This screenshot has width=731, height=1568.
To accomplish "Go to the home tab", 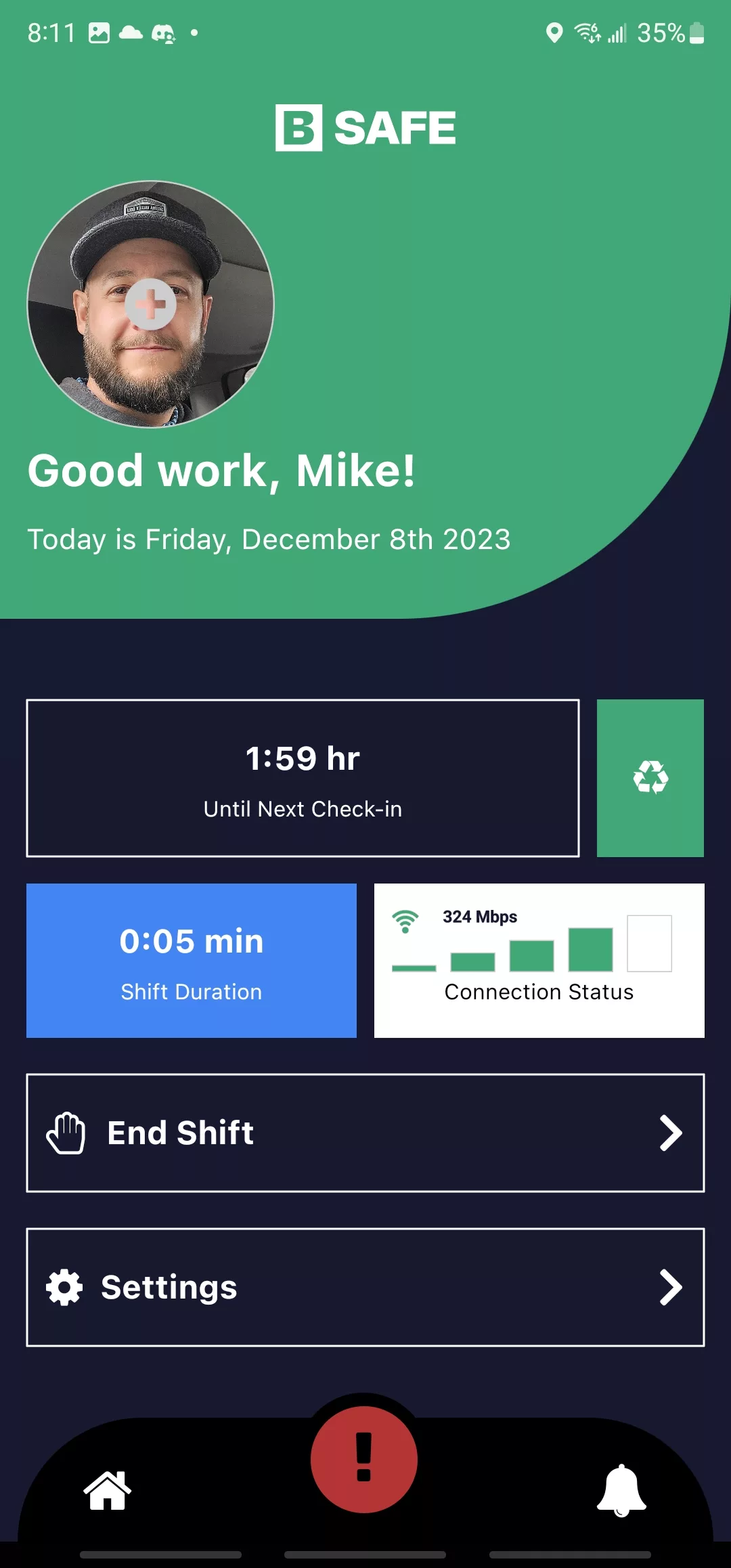I will [x=107, y=1490].
